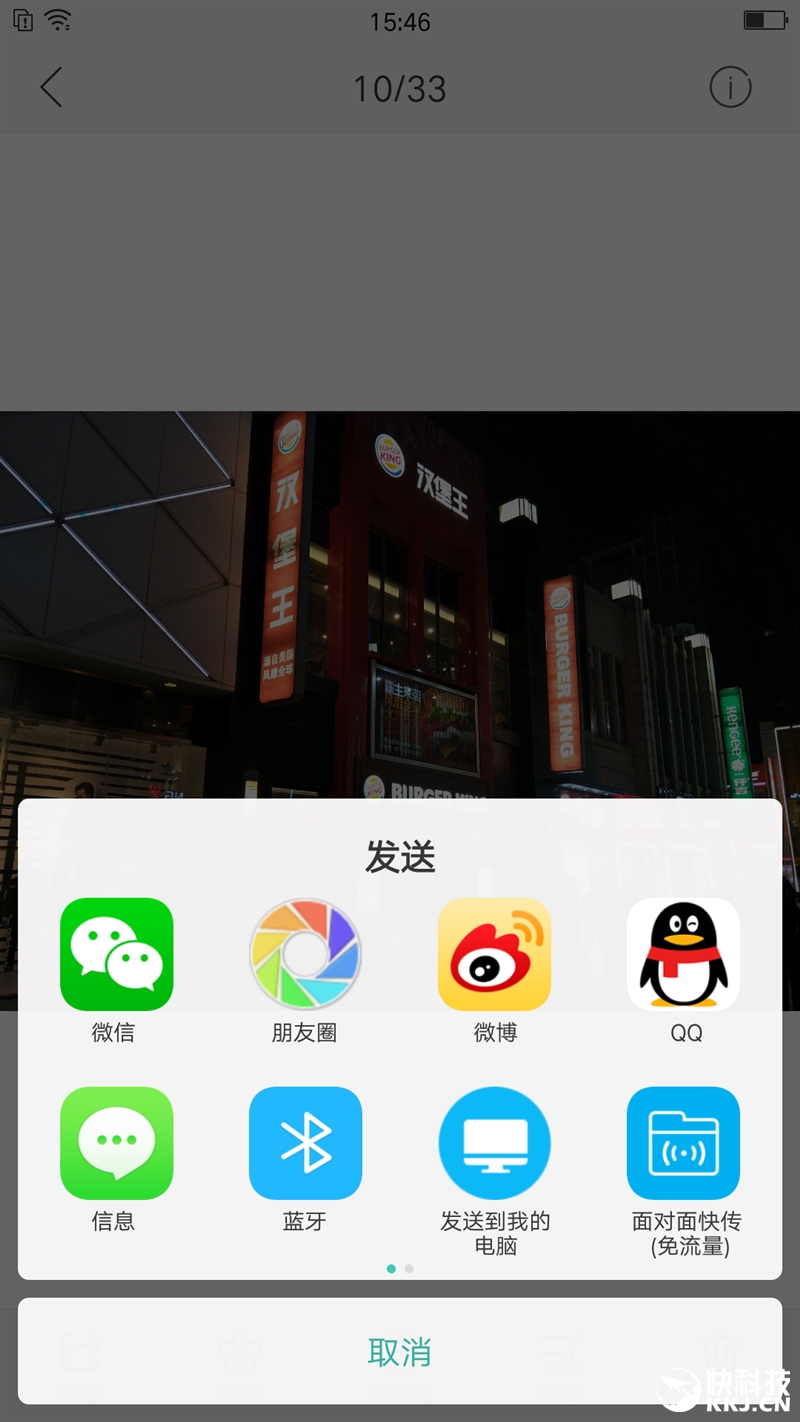Viewport: 800px width, 1422px height.
Task: Send the photo through QQ
Action: point(683,955)
